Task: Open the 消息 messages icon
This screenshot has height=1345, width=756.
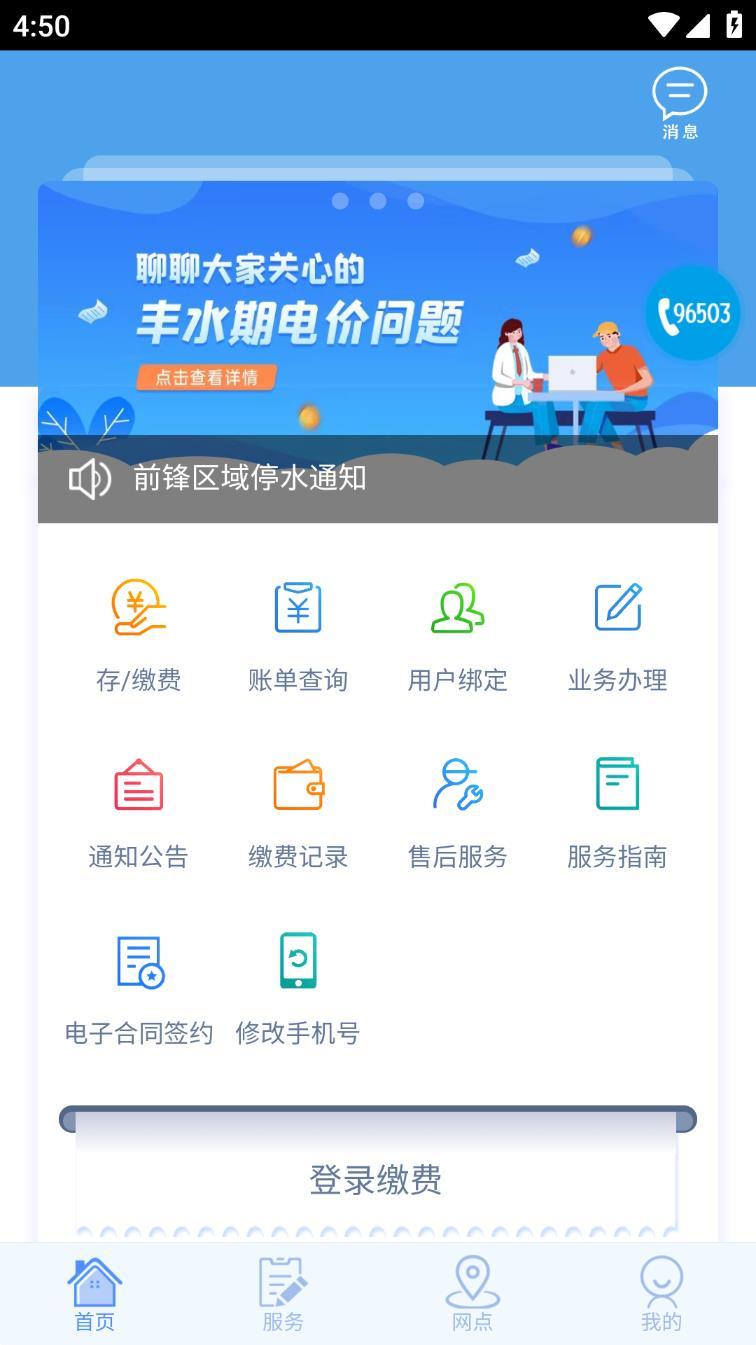Action: [679, 103]
